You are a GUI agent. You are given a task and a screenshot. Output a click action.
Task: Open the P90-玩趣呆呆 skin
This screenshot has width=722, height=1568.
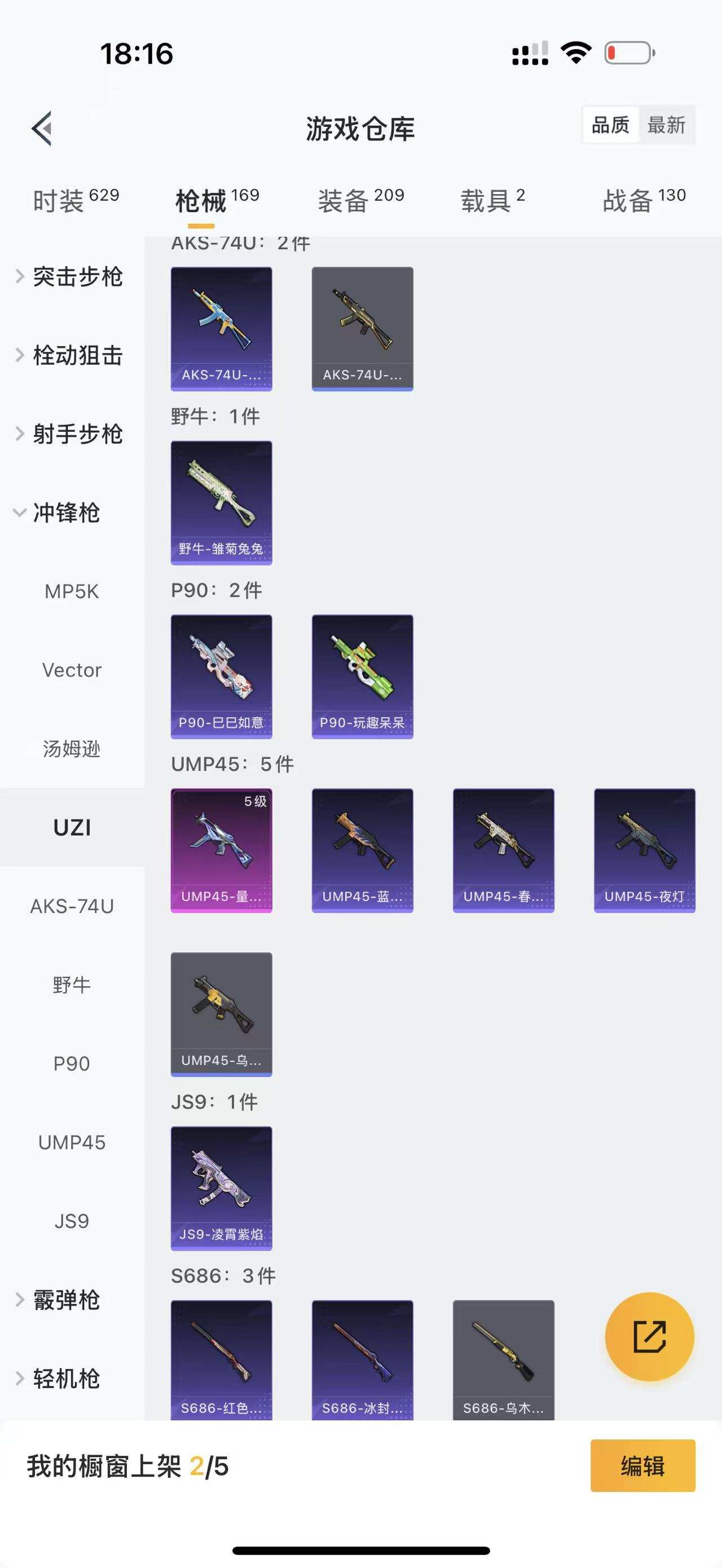[362, 676]
